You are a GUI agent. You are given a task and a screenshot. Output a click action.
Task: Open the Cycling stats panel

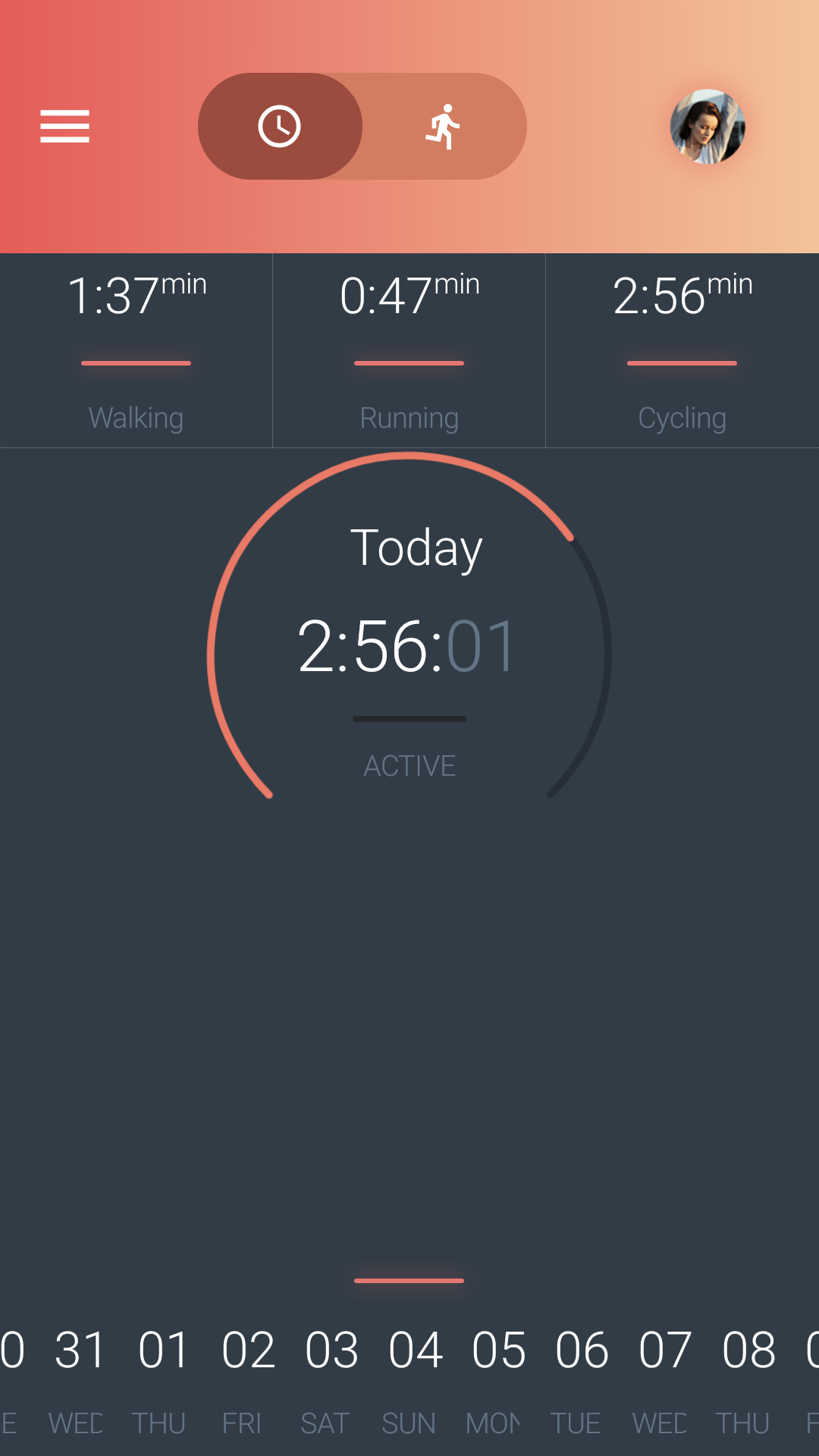(682, 349)
